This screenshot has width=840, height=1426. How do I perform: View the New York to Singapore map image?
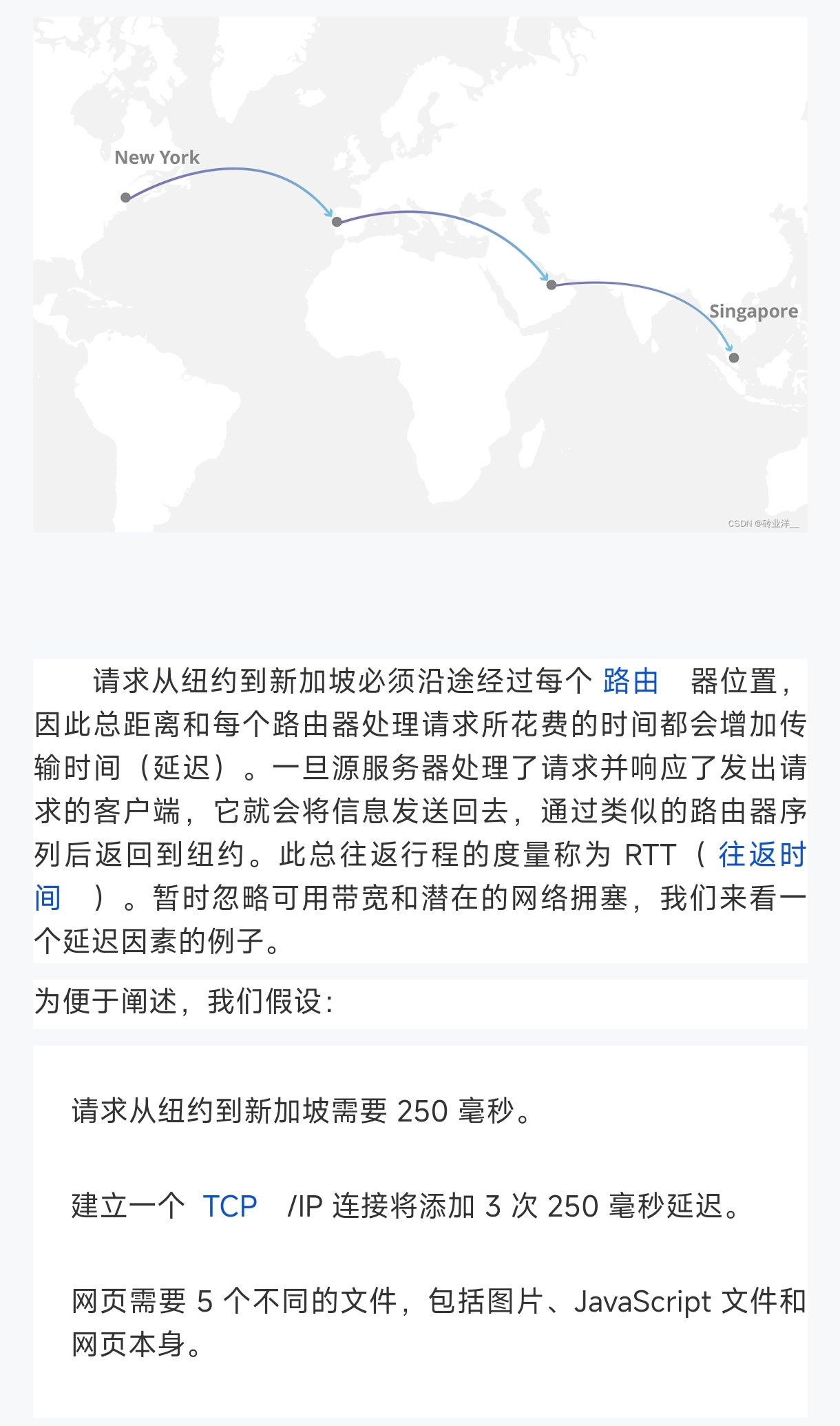point(420,274)
